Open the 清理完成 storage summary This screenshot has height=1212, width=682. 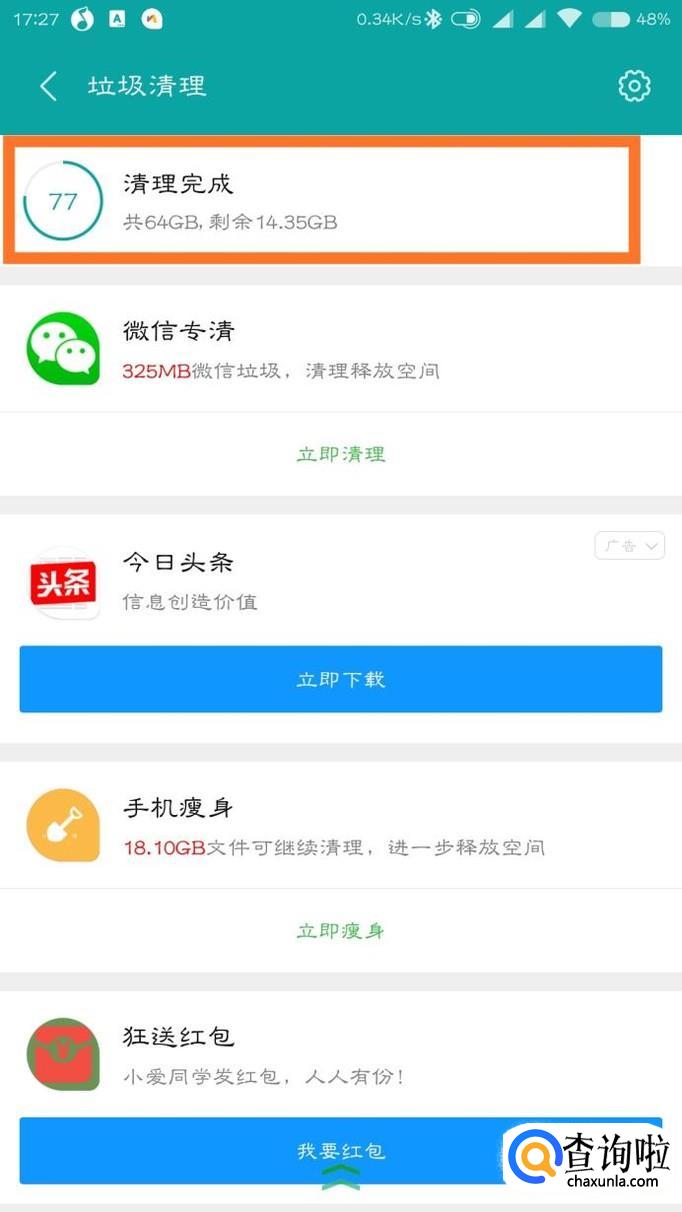320,200
